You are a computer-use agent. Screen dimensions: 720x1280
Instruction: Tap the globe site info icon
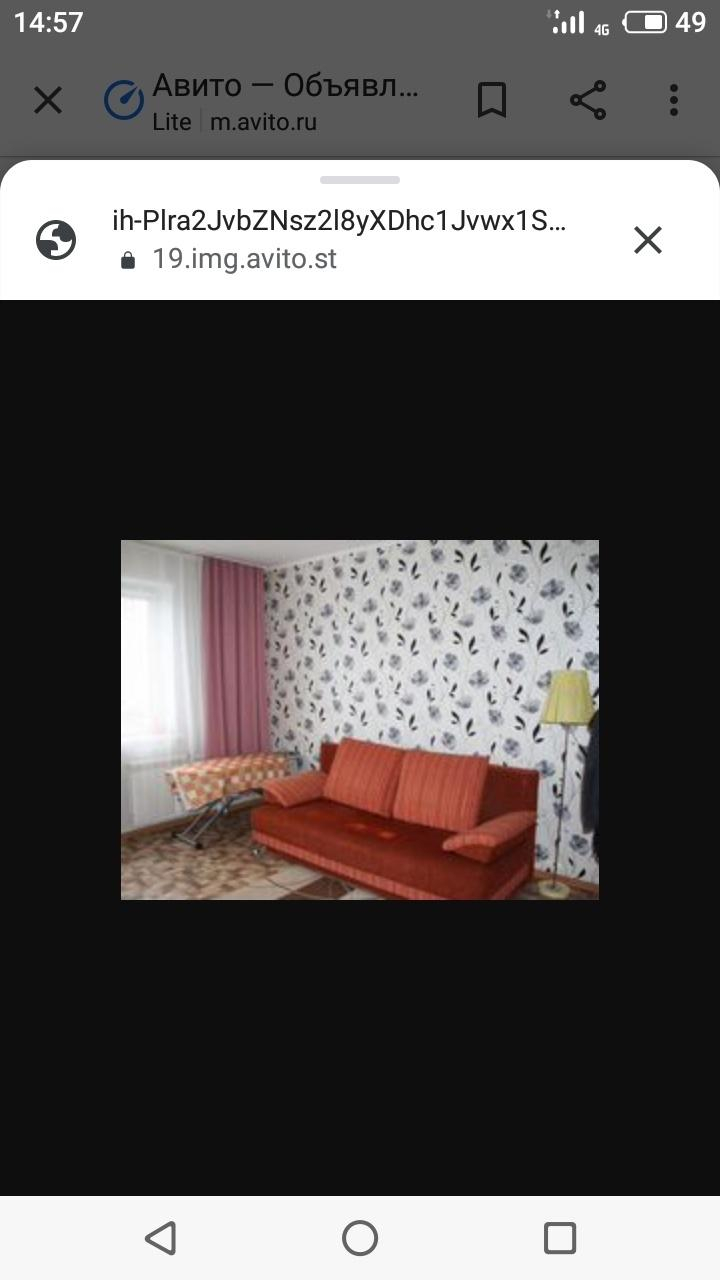(56, 240)
